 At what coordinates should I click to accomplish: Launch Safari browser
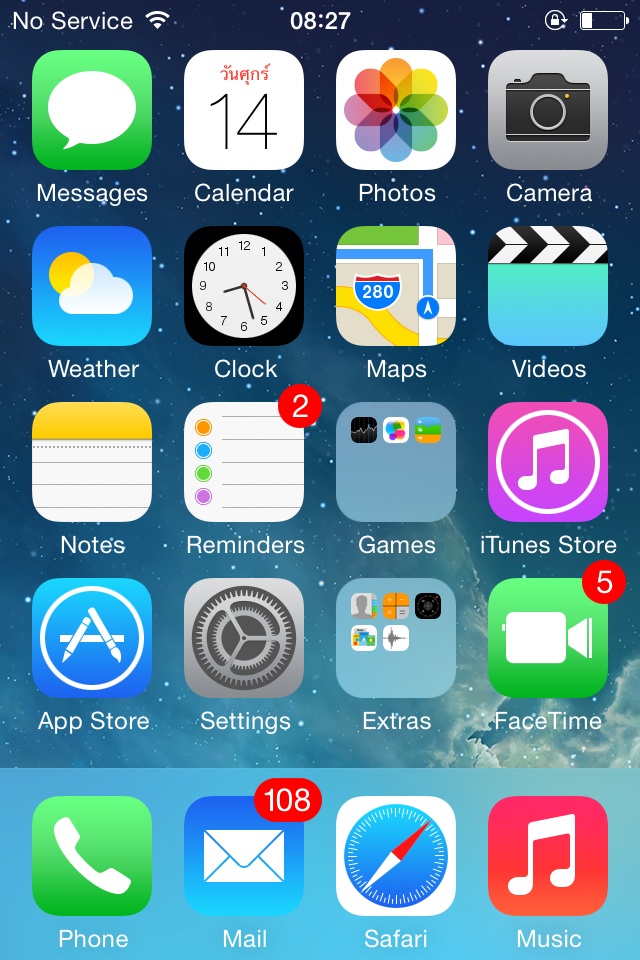pyautogui.click(x=396, y=856)
